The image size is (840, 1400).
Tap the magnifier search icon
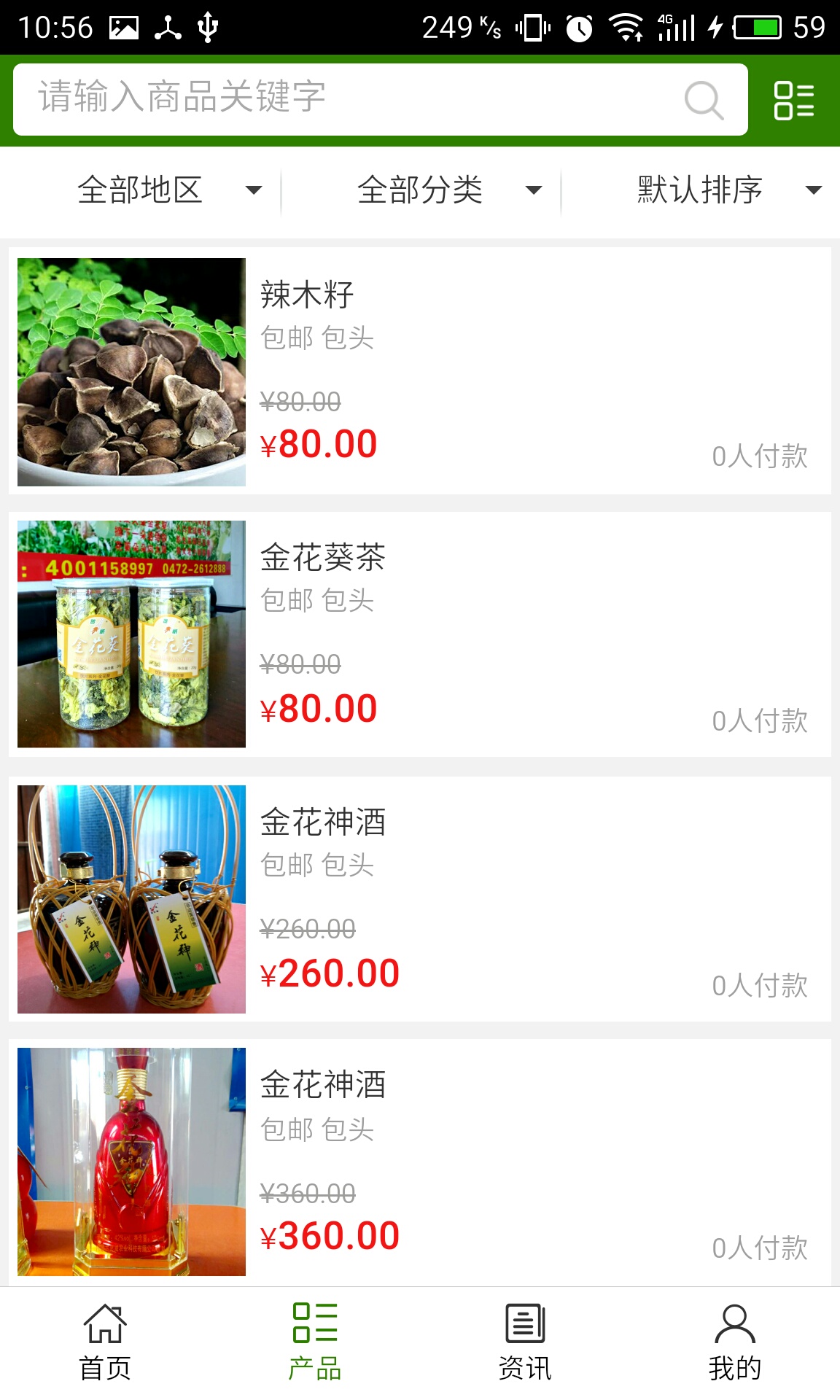pos(704,100)
